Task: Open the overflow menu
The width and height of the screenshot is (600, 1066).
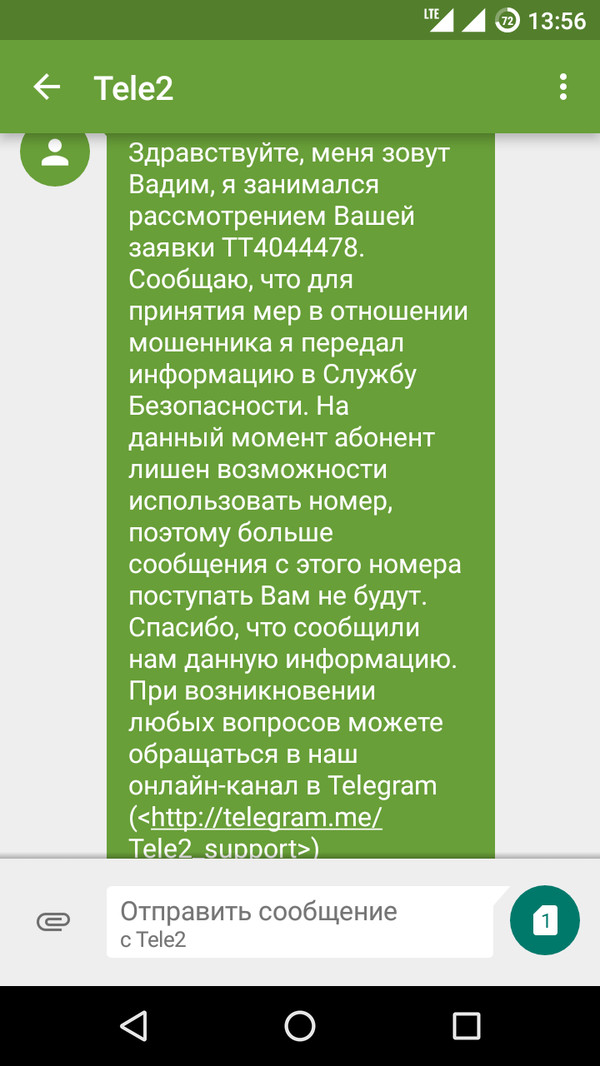Action: (x=563, y=87)
